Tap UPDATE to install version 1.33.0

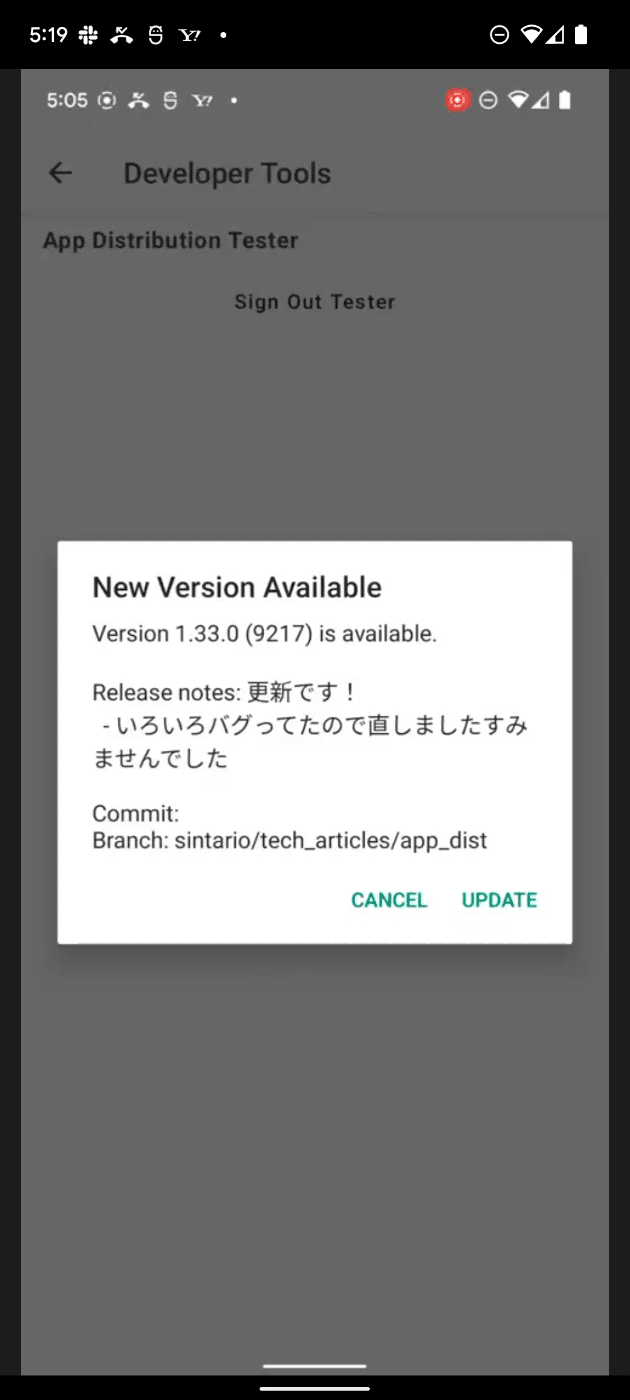tap(499, 900)
